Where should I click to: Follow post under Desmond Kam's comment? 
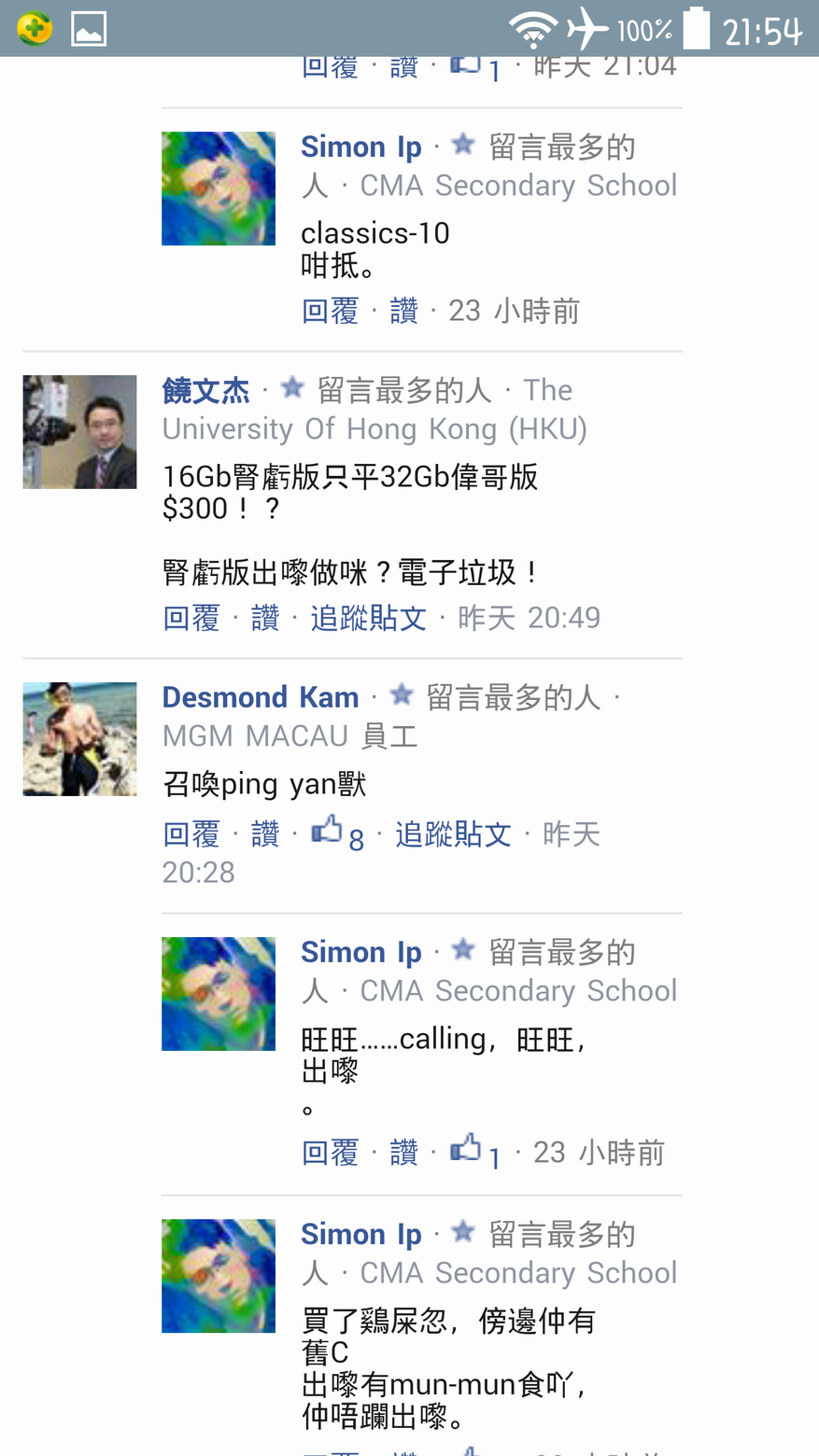[453, 834]
